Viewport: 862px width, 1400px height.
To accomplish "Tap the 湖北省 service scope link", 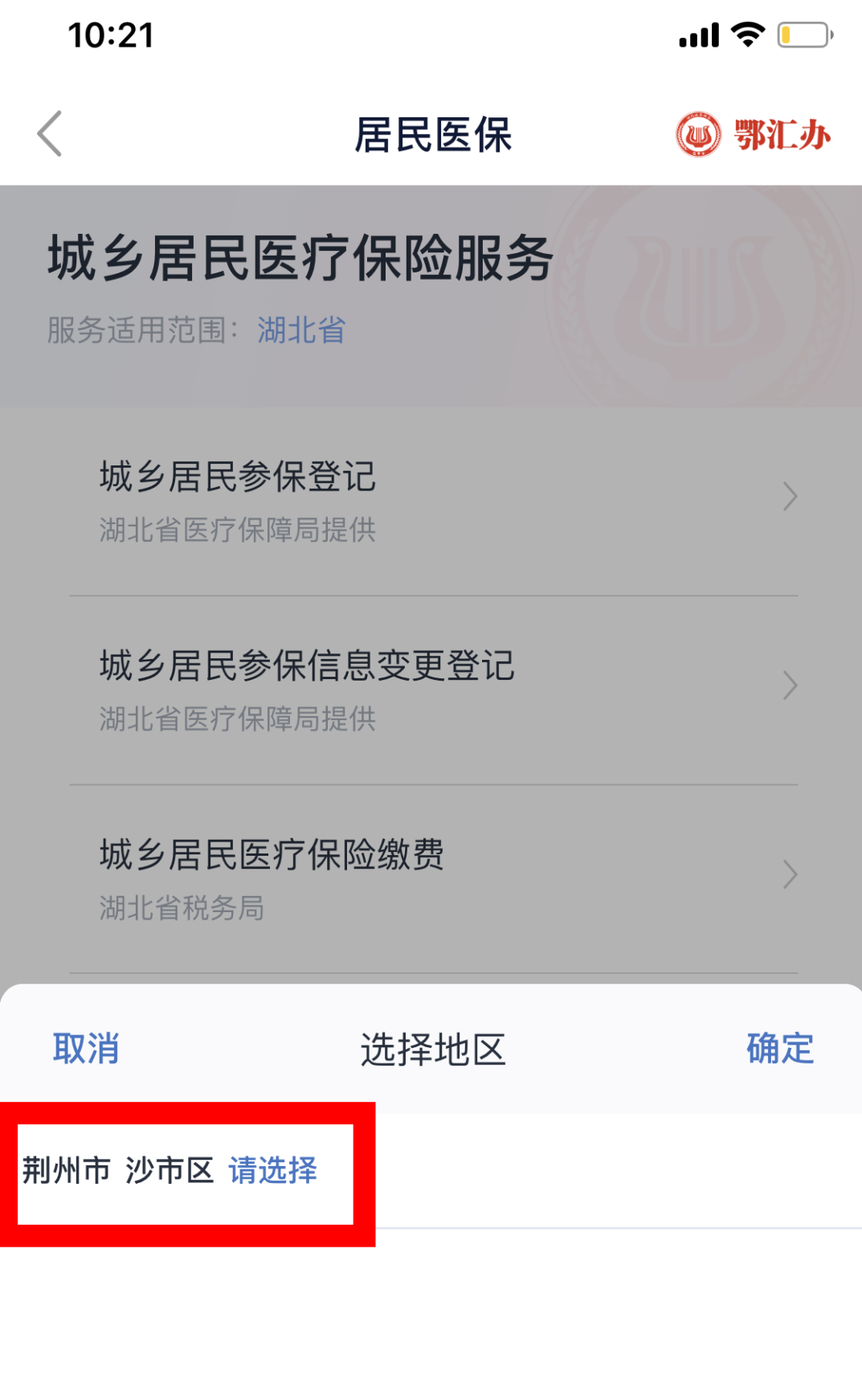I will (x=301, y=330).
